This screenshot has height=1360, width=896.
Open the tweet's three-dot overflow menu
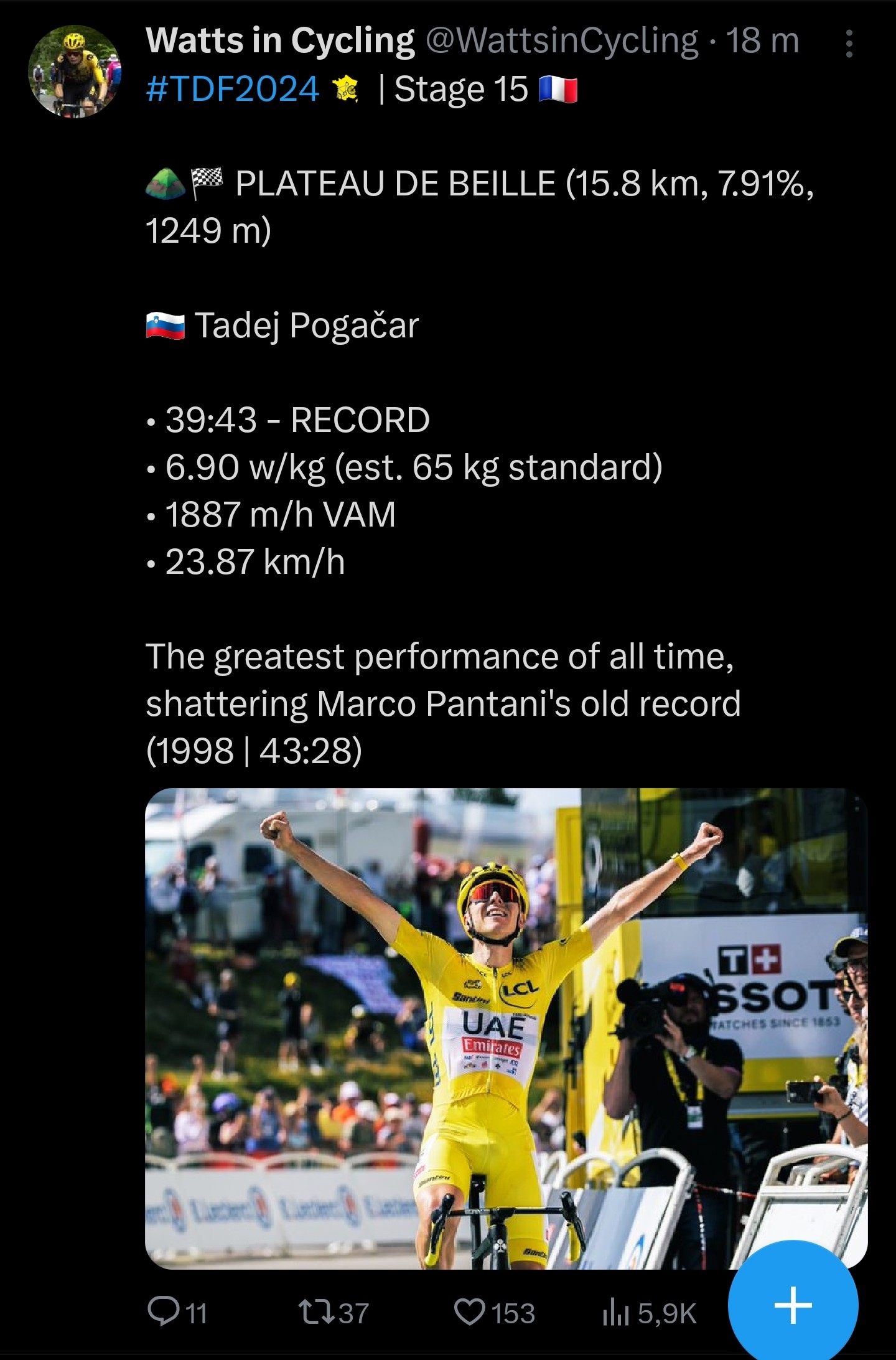coord(849,44)
